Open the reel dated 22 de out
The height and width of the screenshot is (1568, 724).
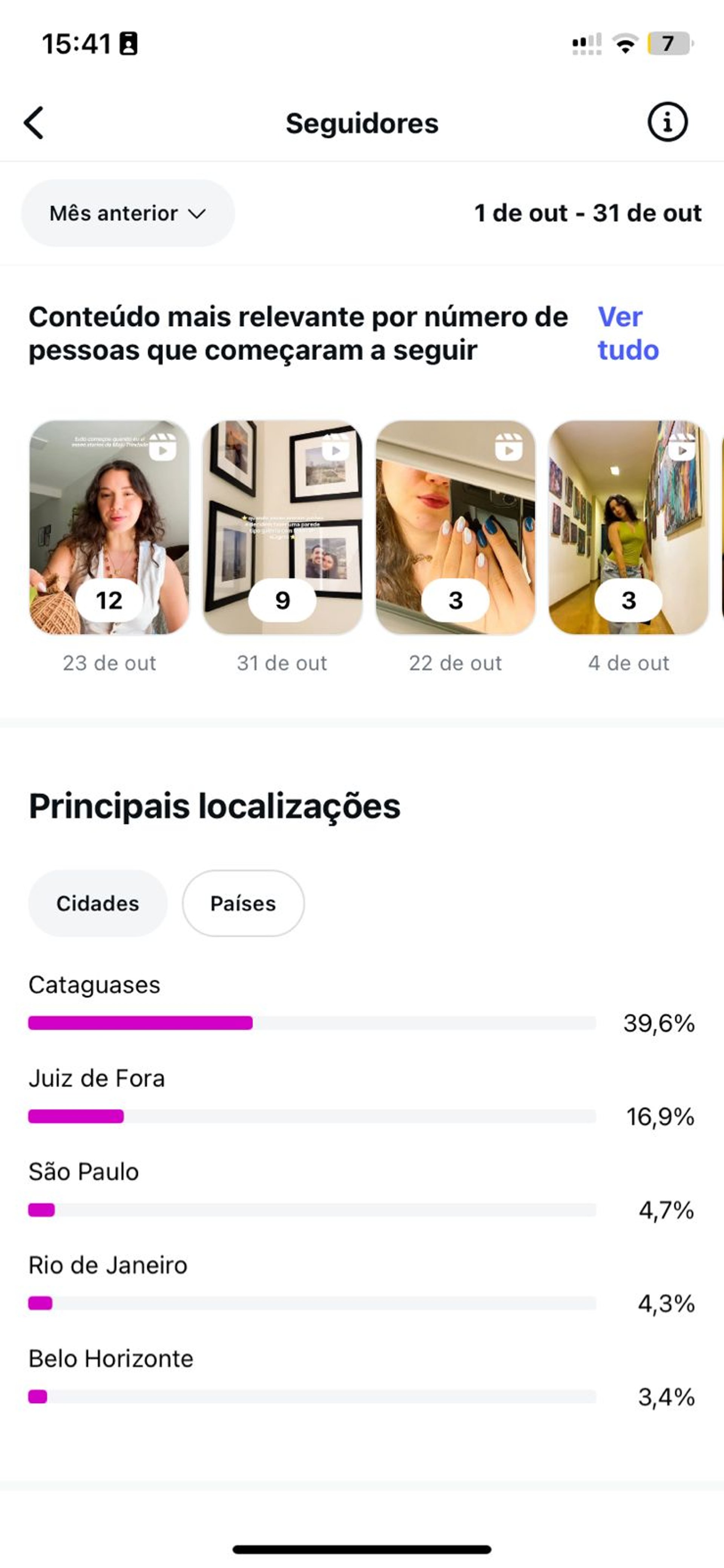tap(456, 527)
